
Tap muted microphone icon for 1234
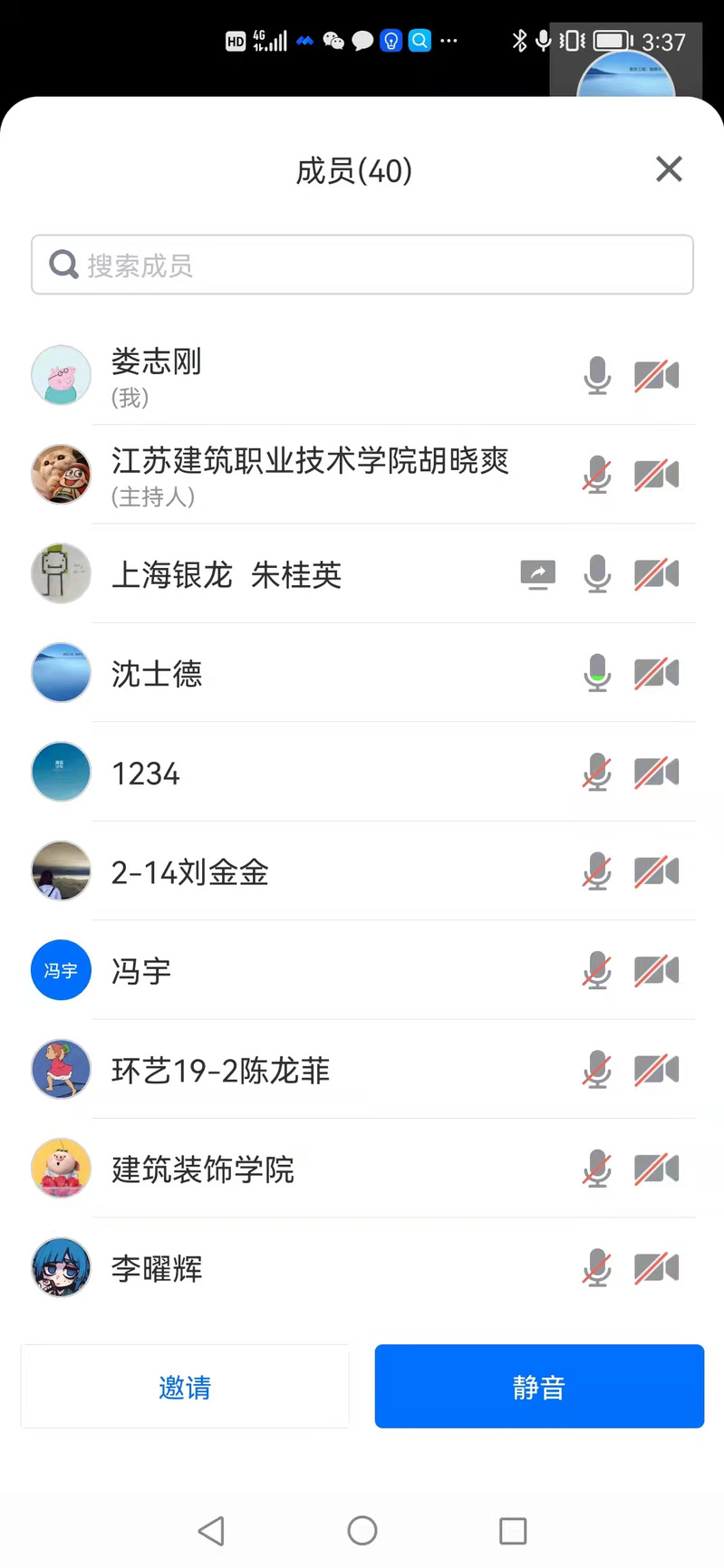point(597,773)
